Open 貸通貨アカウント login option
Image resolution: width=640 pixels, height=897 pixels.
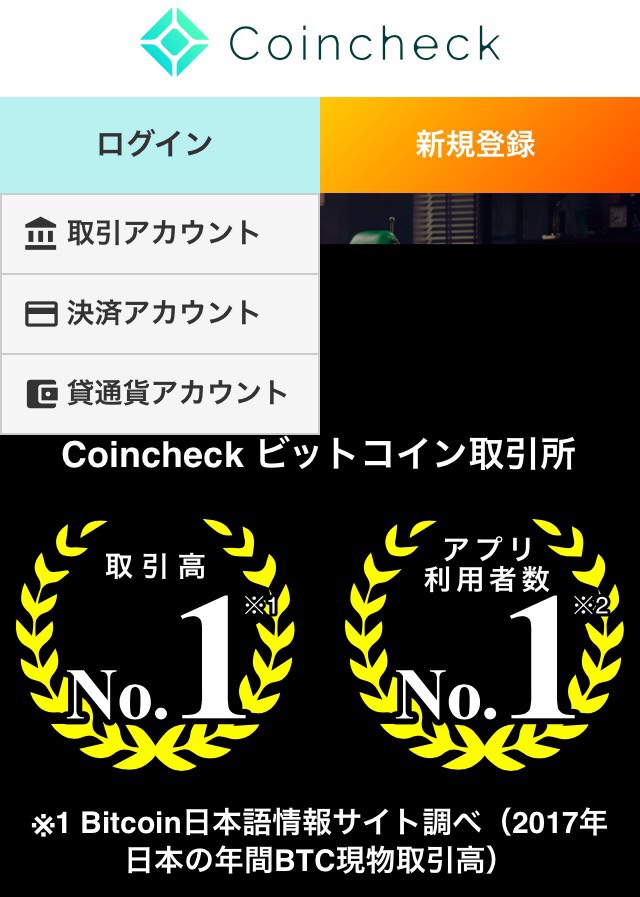coord(160,394)
